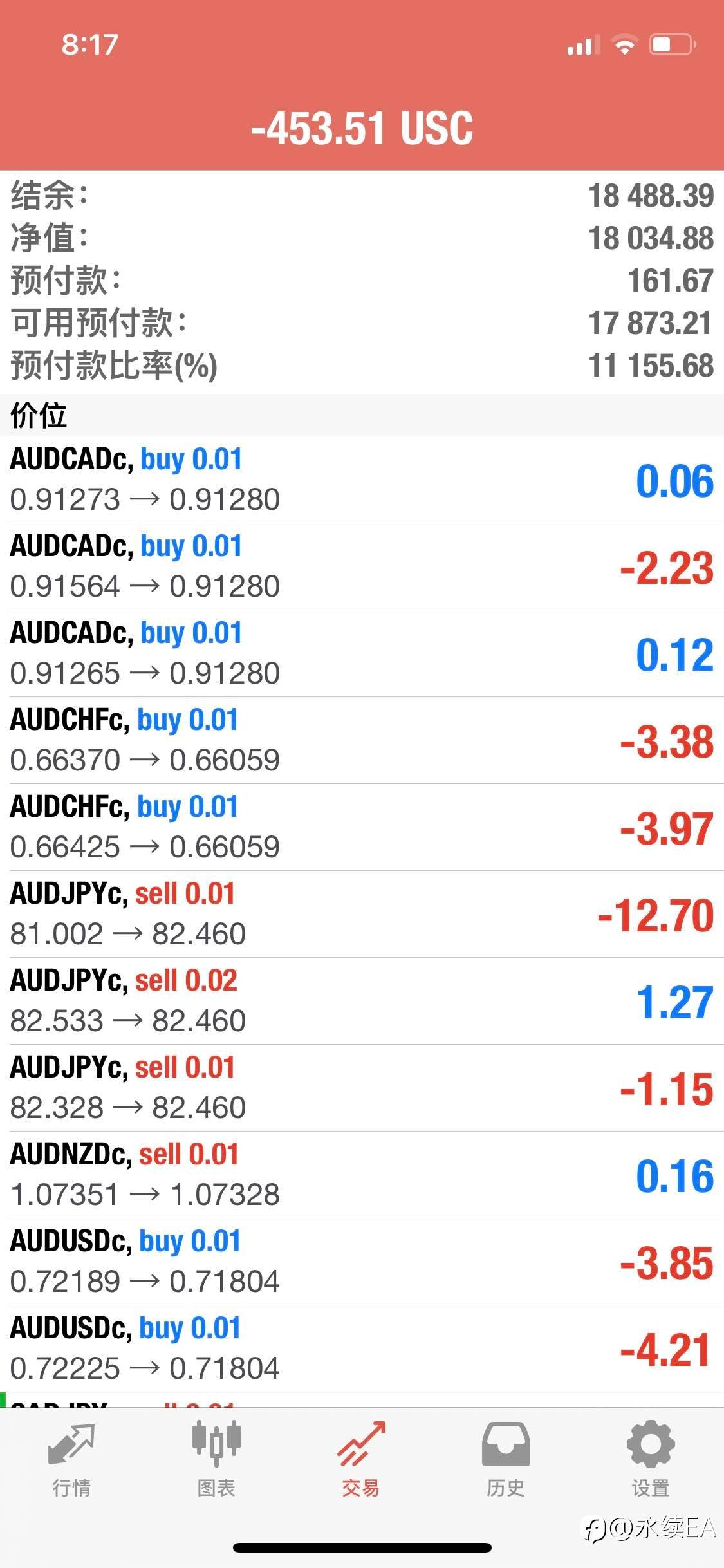Select AUDCADc position opened at 0.91564
724x1568 pixels.
pyautogui.click(x=362, y=566)
